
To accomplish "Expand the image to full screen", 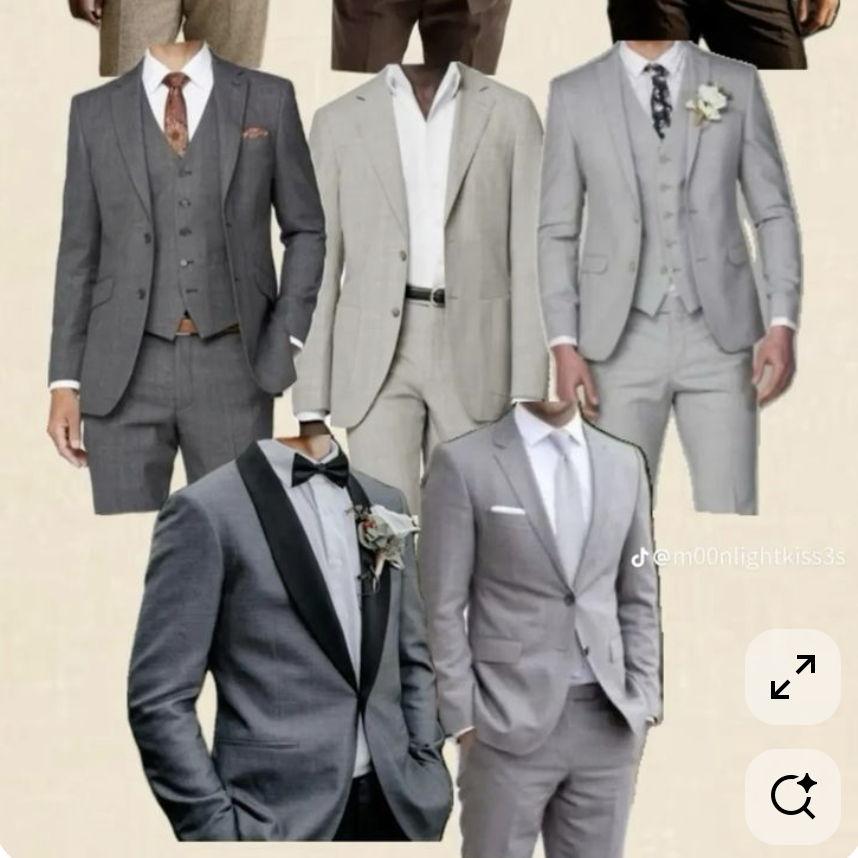I will pos(793,677).
